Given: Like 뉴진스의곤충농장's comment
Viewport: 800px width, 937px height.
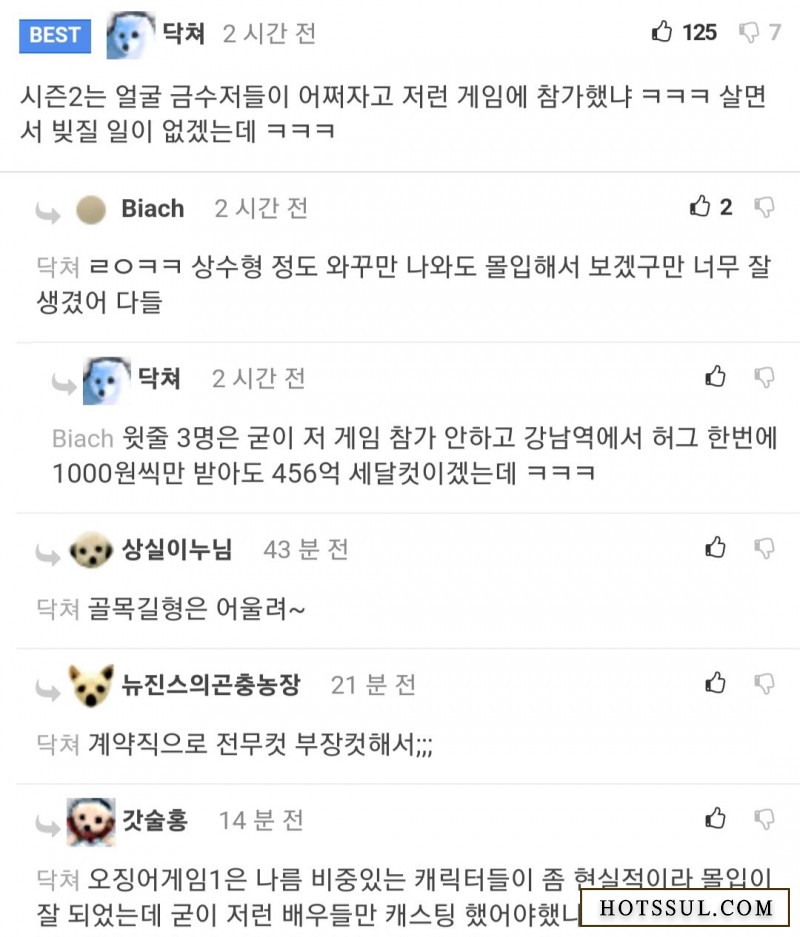Looking at the screenshot, I should pyautogui.click(x=716, y=683).
